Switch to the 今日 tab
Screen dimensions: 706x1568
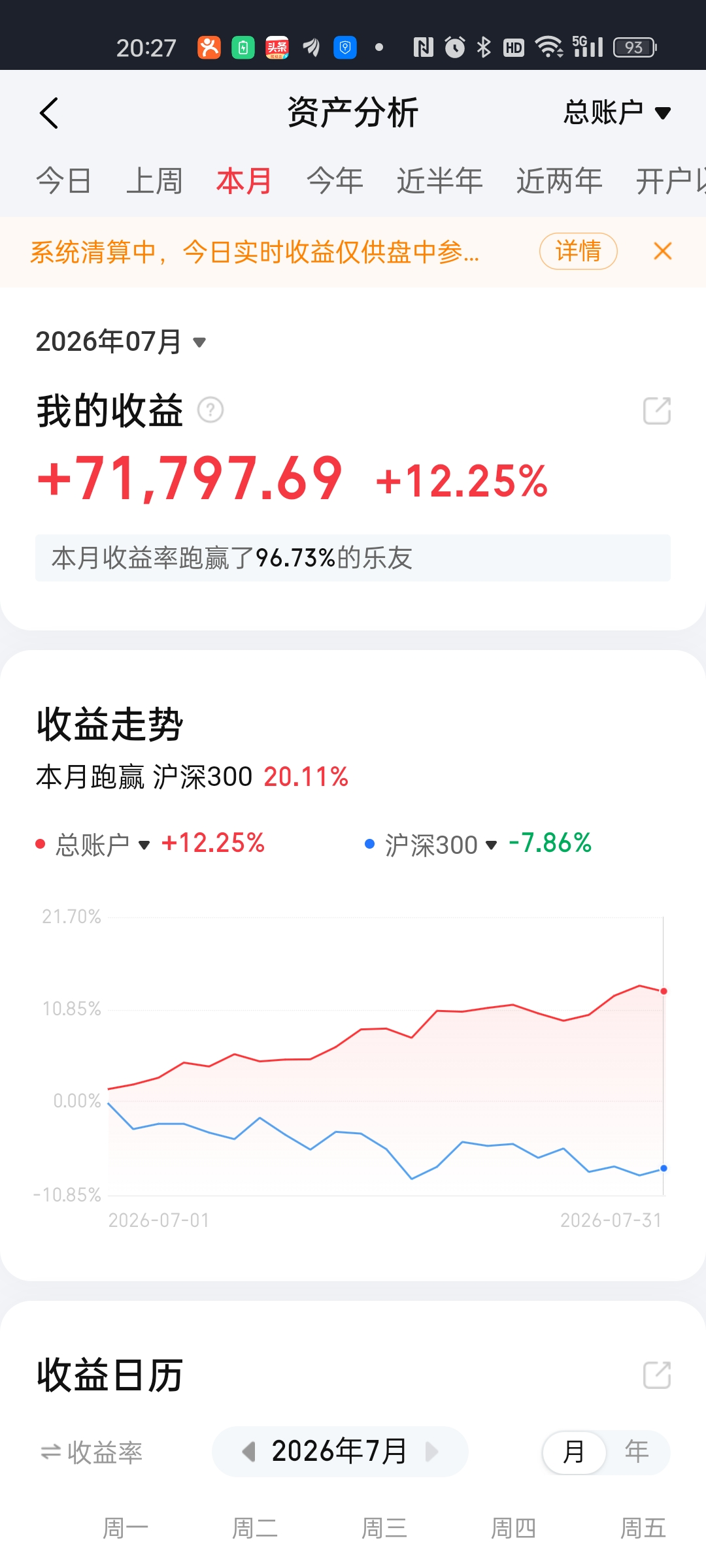click(63, 181)
